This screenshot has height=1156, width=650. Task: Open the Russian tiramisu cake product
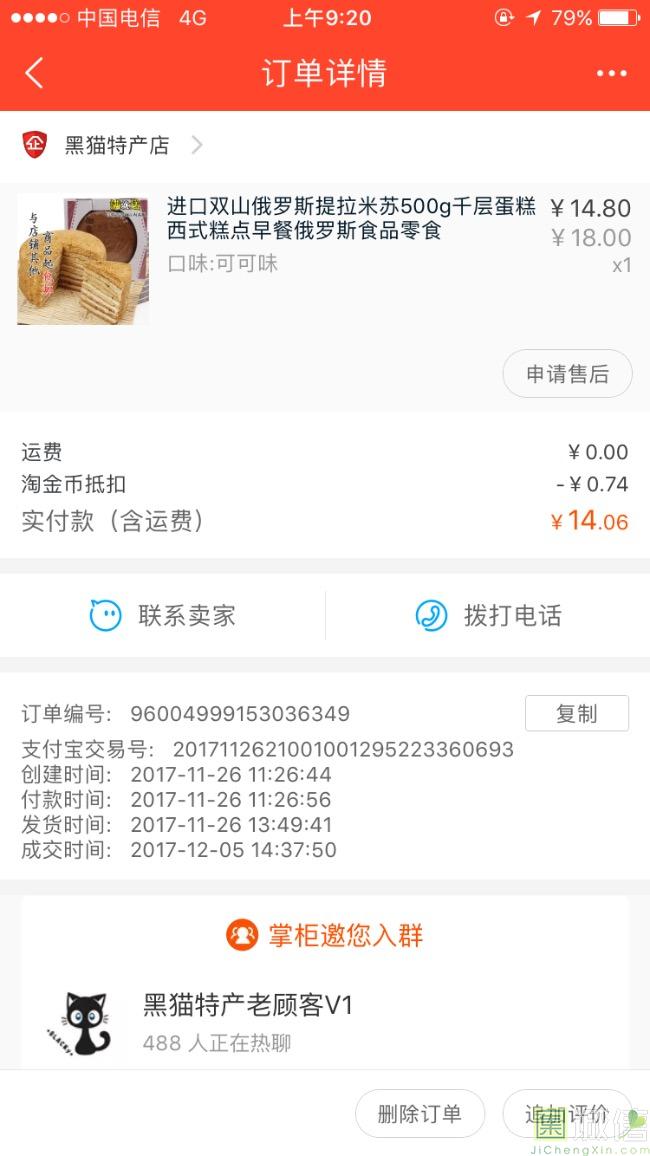click(x=350, y=219)
